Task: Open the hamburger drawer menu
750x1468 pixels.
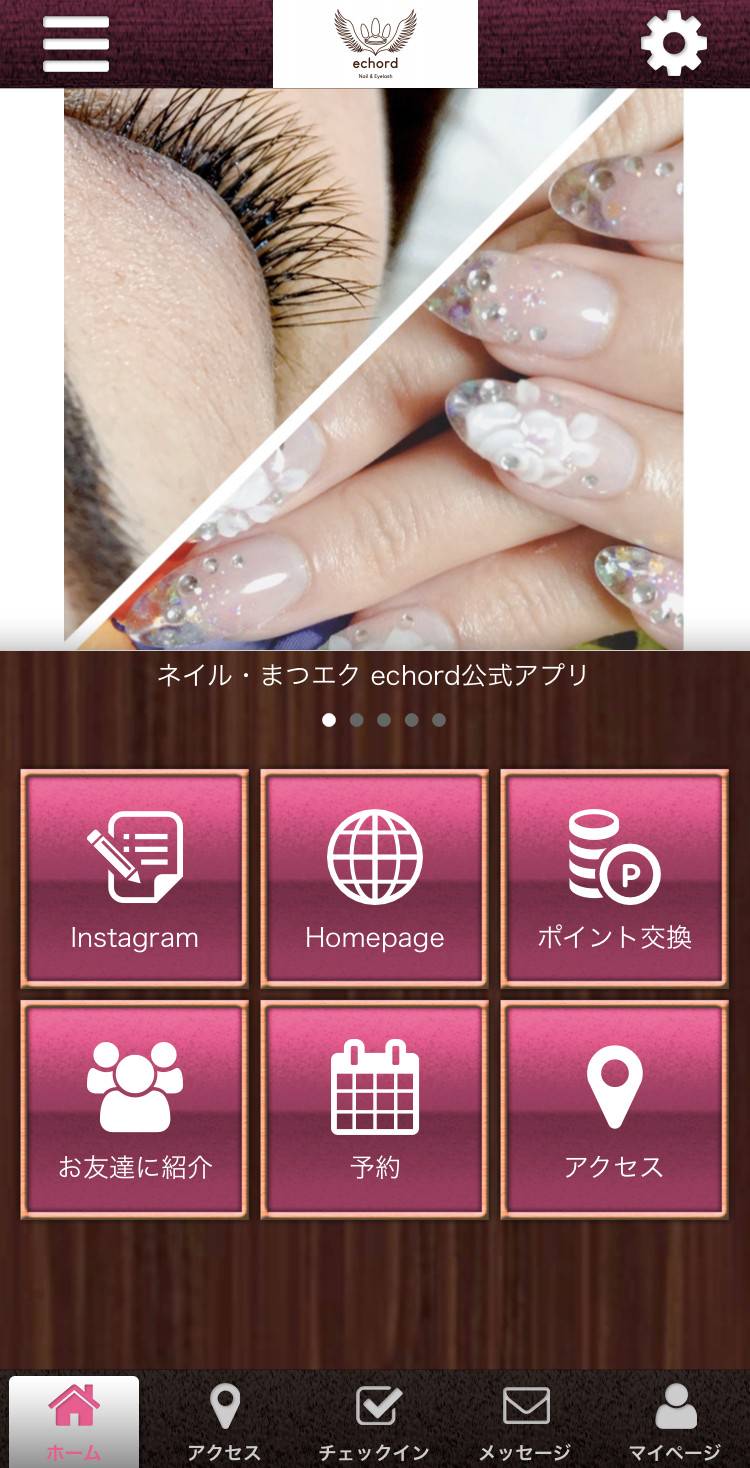Action: (x=76, y=44)
